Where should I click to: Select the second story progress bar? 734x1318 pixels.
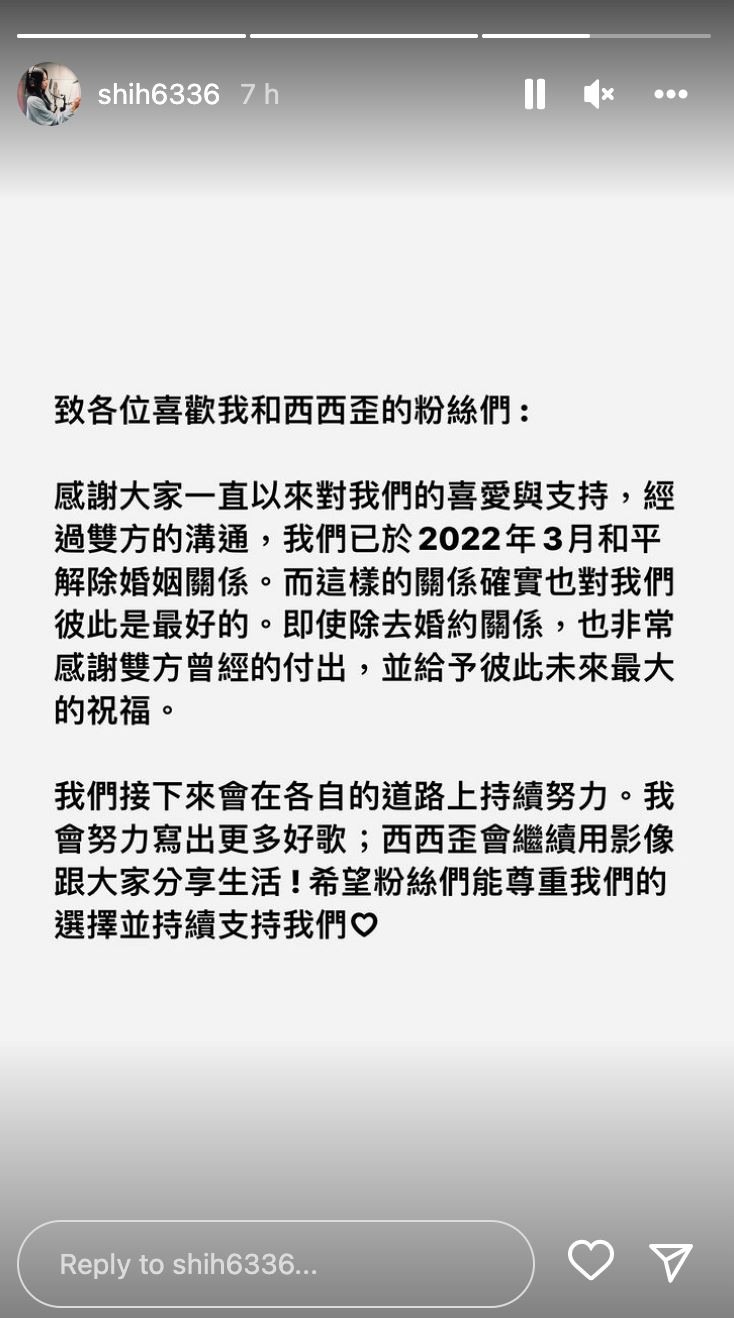tap(364, 34)
